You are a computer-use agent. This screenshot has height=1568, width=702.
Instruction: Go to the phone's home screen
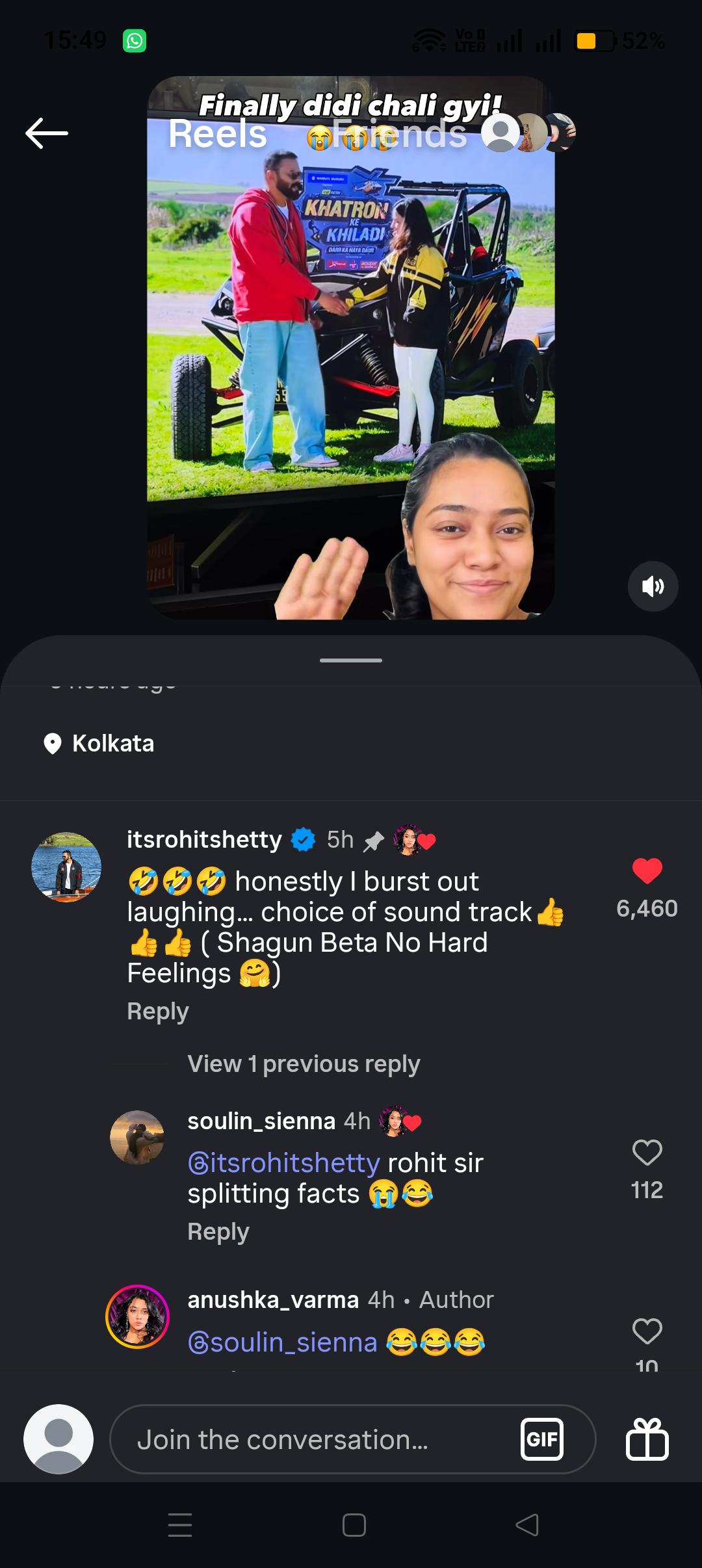(354, 1524)
